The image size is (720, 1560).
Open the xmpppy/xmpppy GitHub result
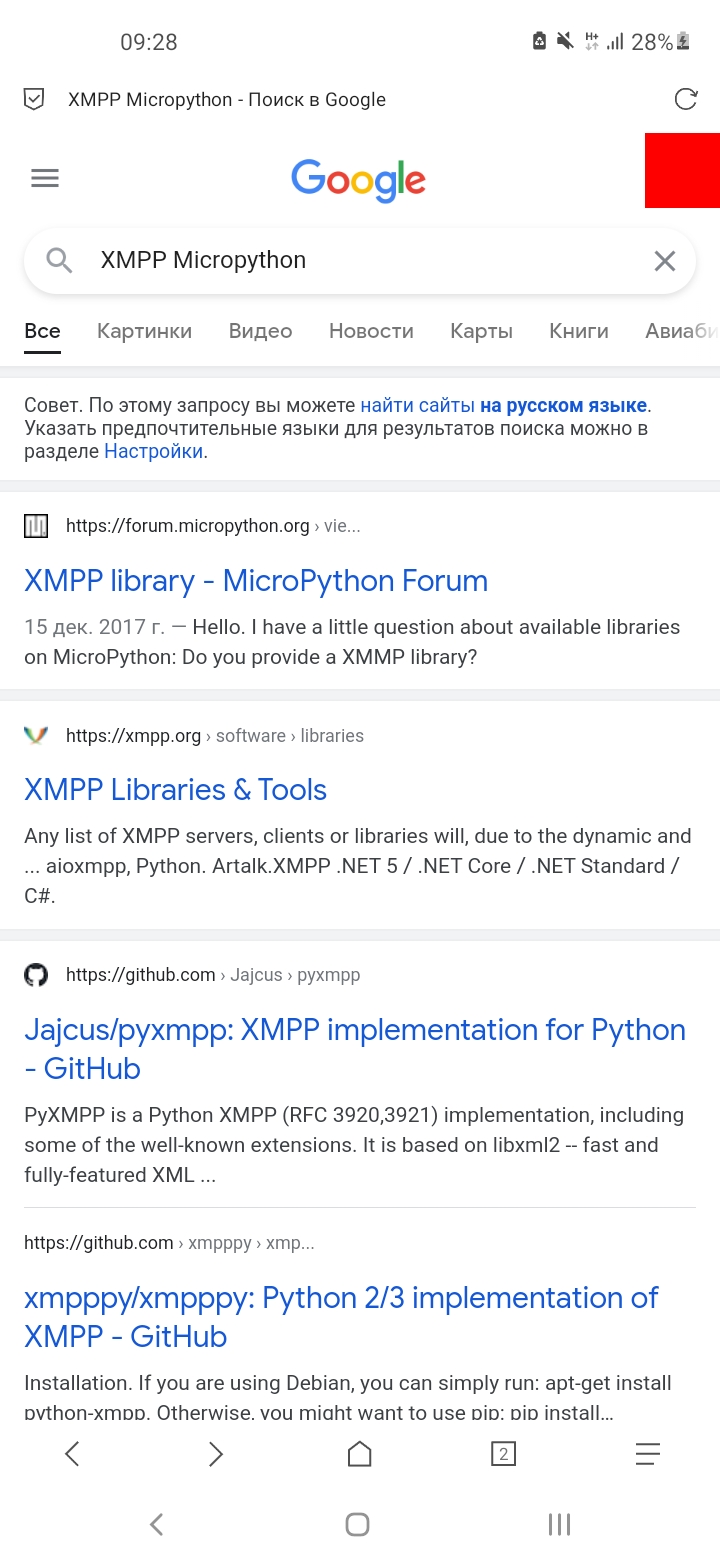(341, 1317)
